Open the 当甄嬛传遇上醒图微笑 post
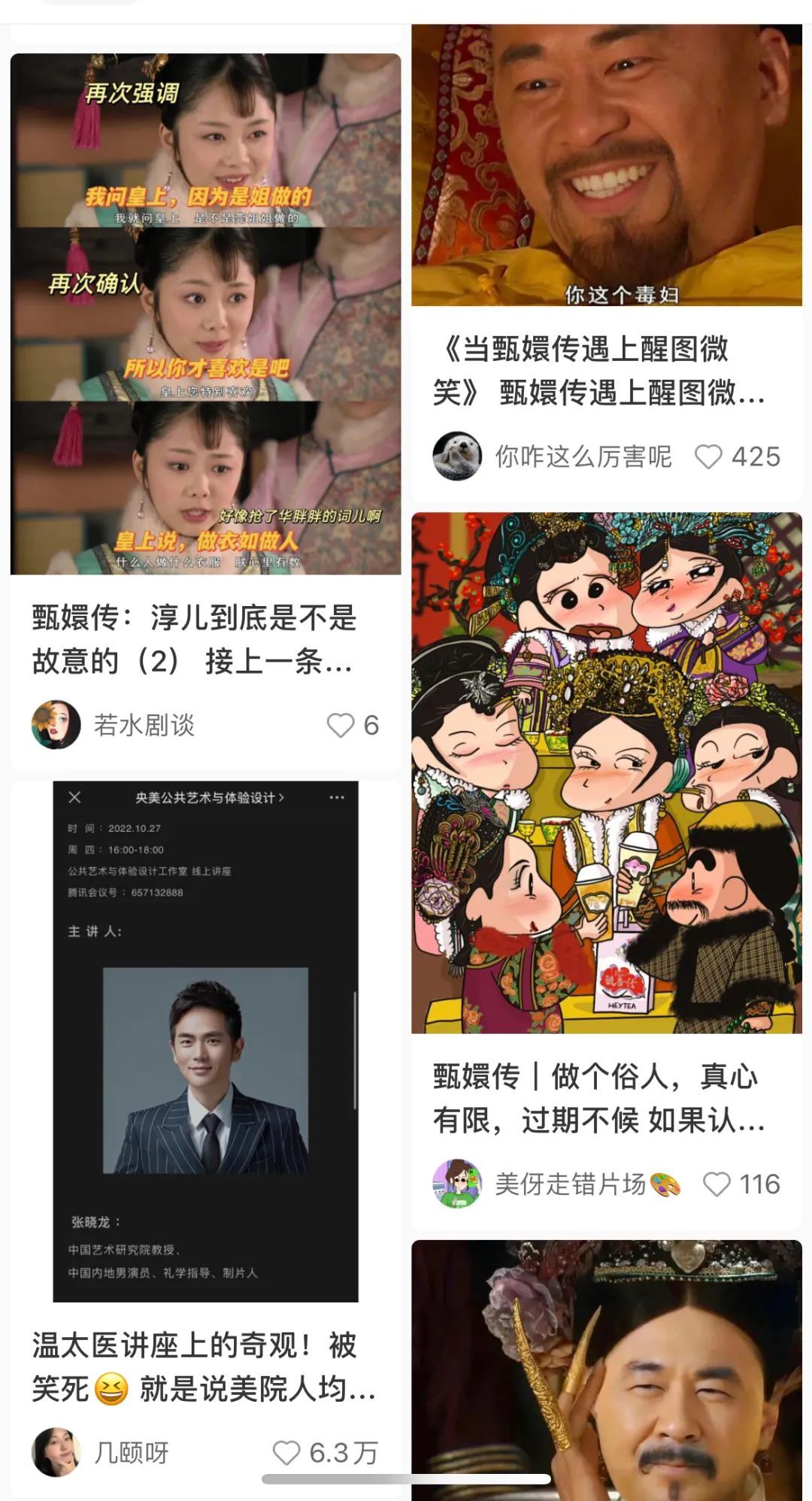The width and height of the screenshot is (812, 1501). pyautogui.click(x=606, y=165)
